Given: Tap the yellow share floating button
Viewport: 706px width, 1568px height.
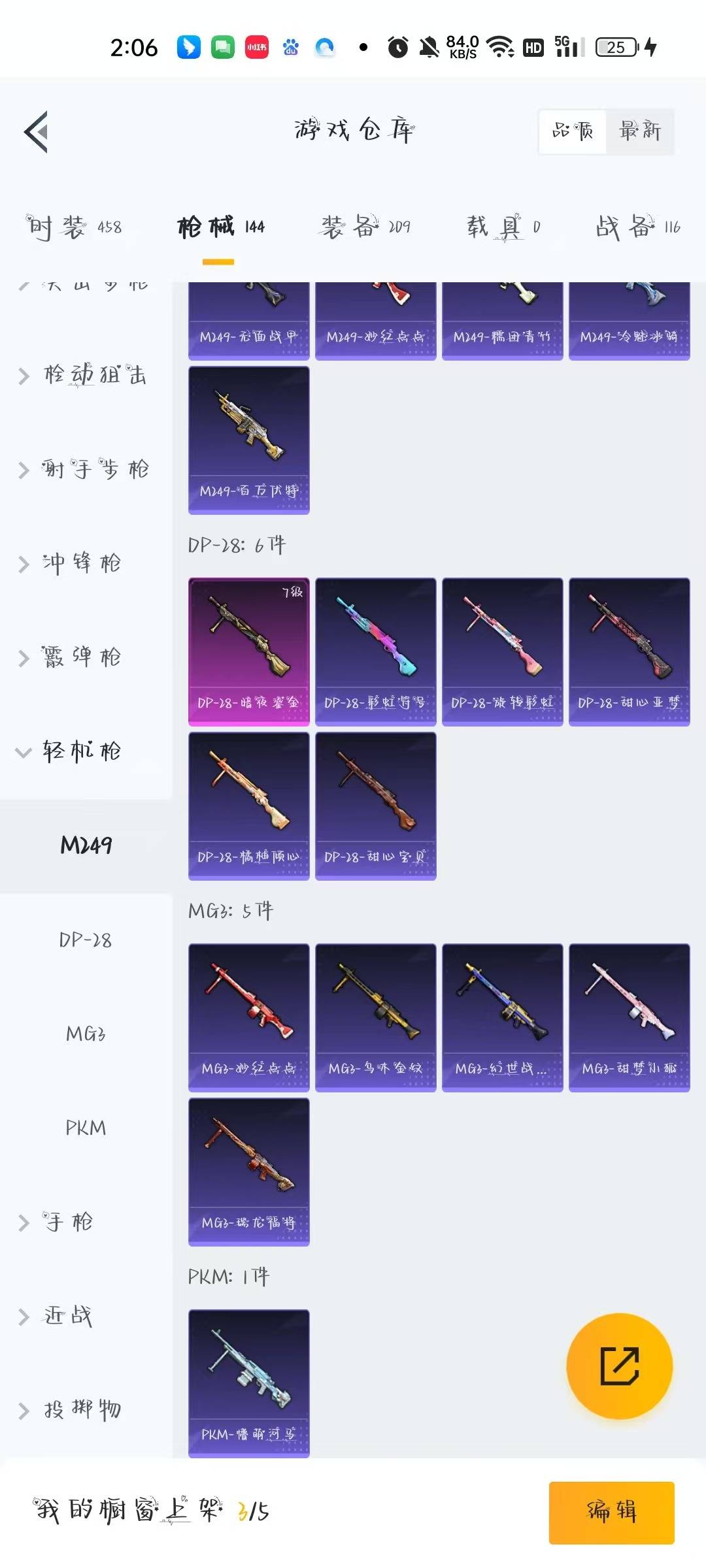Looking at the screenshot, I should (x=619, y=1365).
